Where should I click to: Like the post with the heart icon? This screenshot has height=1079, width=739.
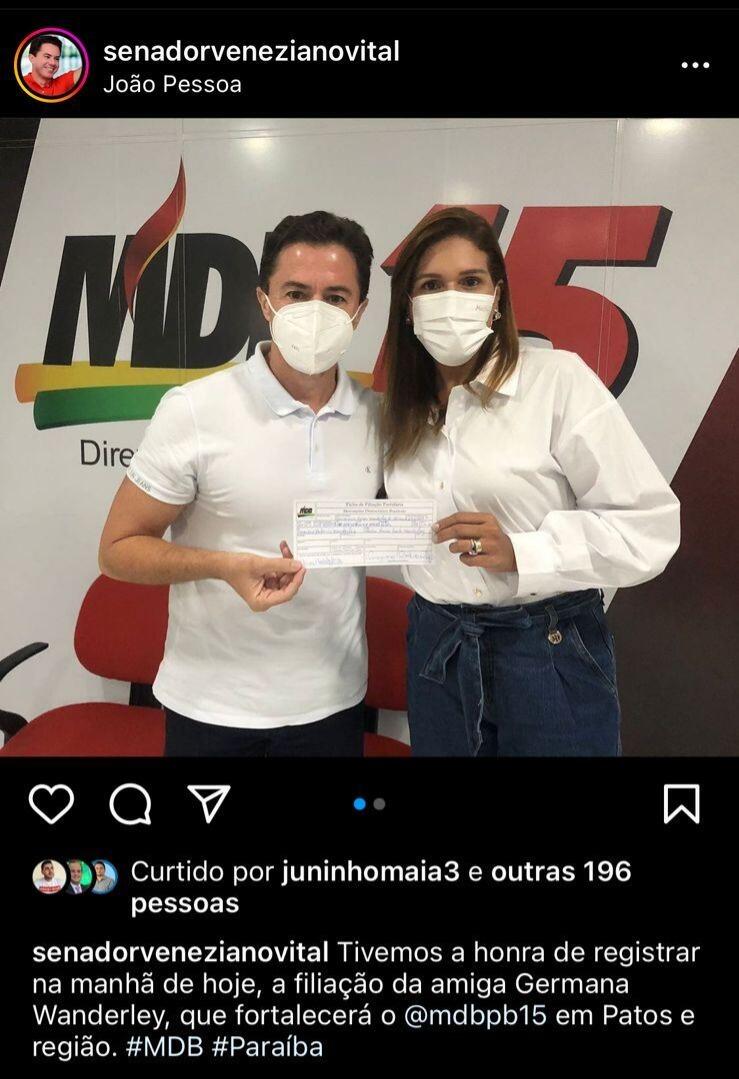[52, 803]
